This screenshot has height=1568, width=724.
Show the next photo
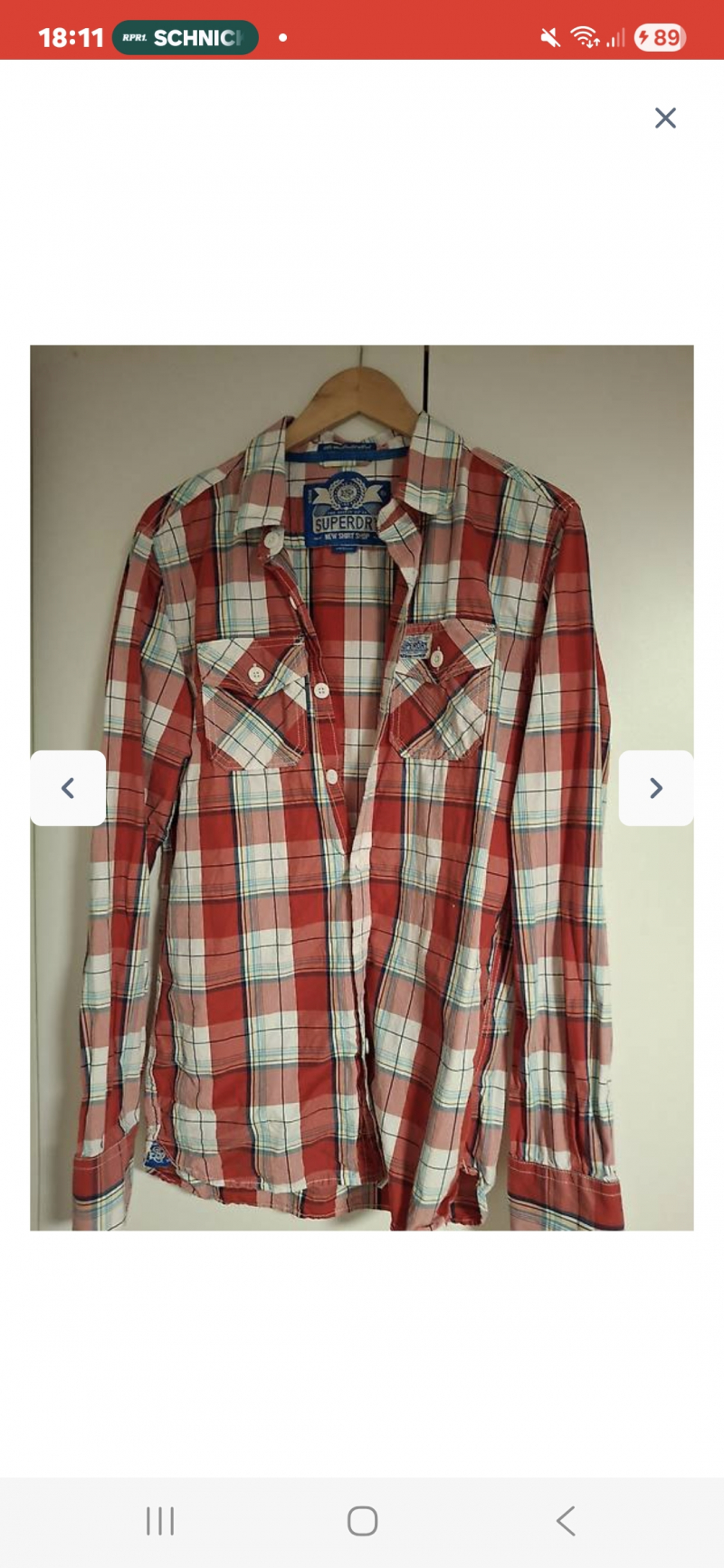click(656, 788)
